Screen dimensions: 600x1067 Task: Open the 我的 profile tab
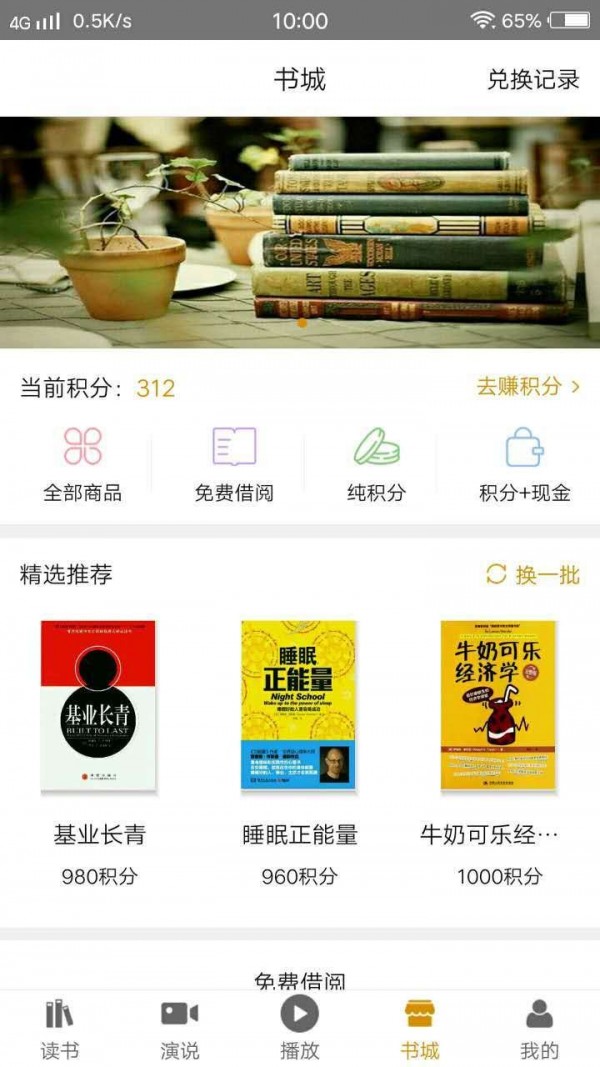click(539, 1028)
